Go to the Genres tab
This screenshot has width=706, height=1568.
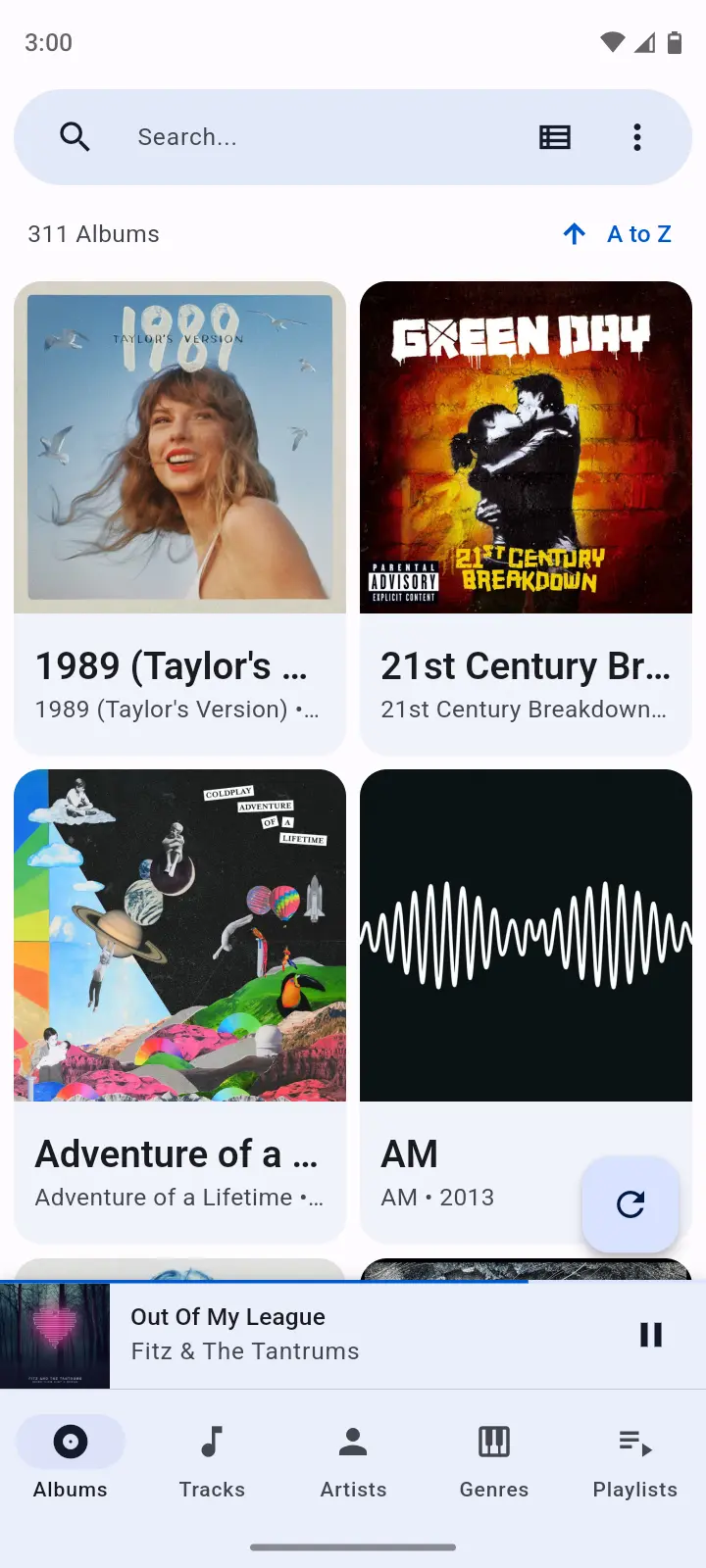pyautogui.click(x=494, y=1462)
